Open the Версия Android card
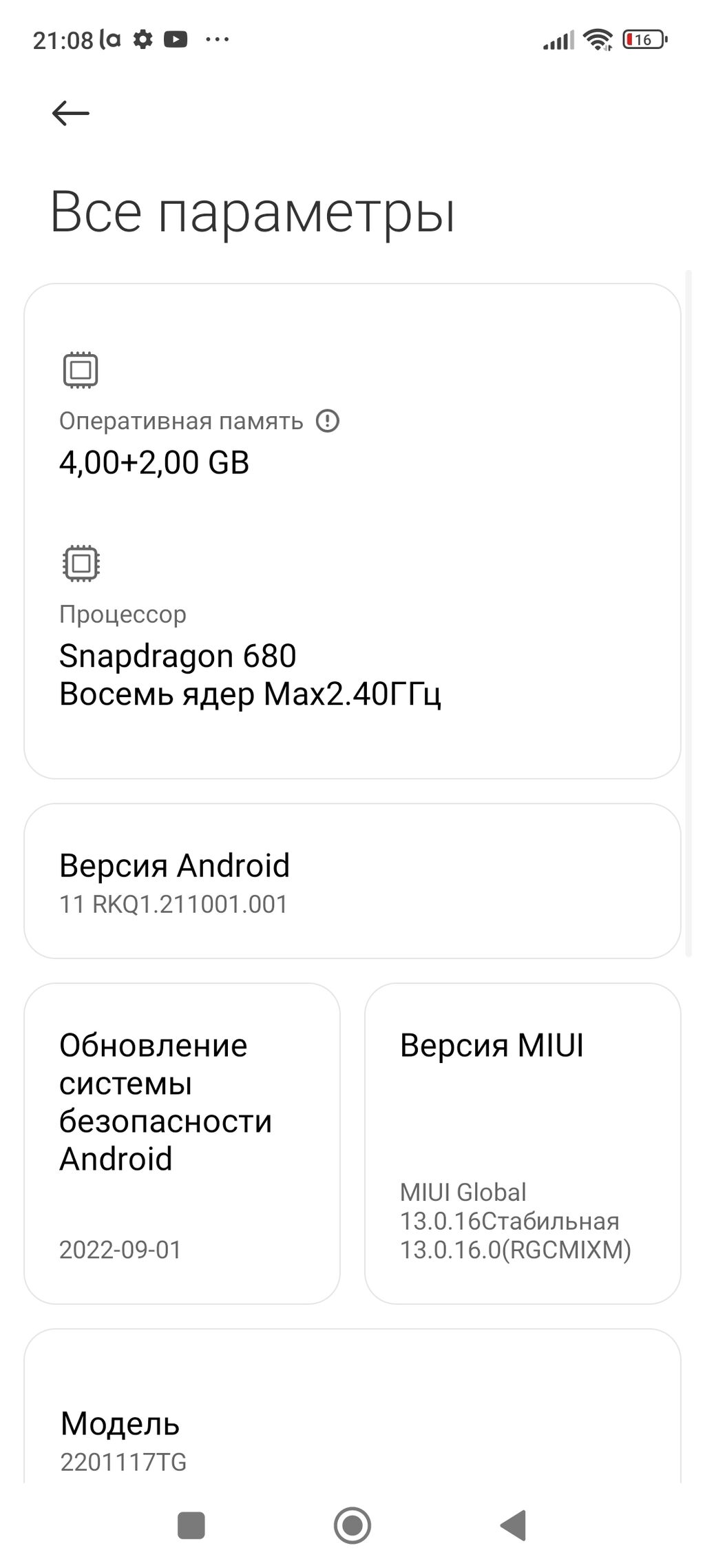Image resolution: width=705 pixels, height=1568 pixels. pyautogui.click(x=352, y=881)
